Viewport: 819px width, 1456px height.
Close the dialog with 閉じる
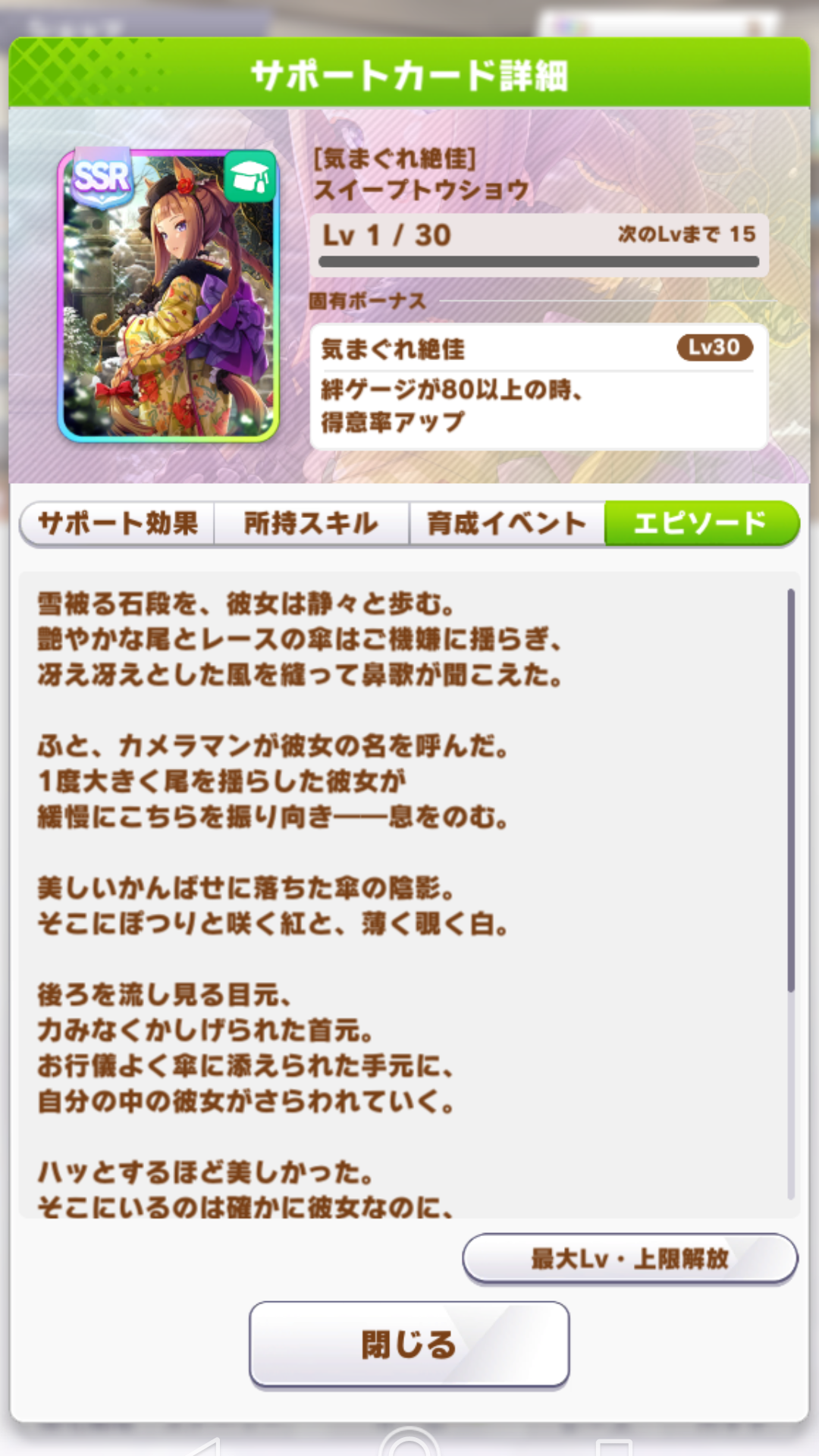pos(409,1345)
